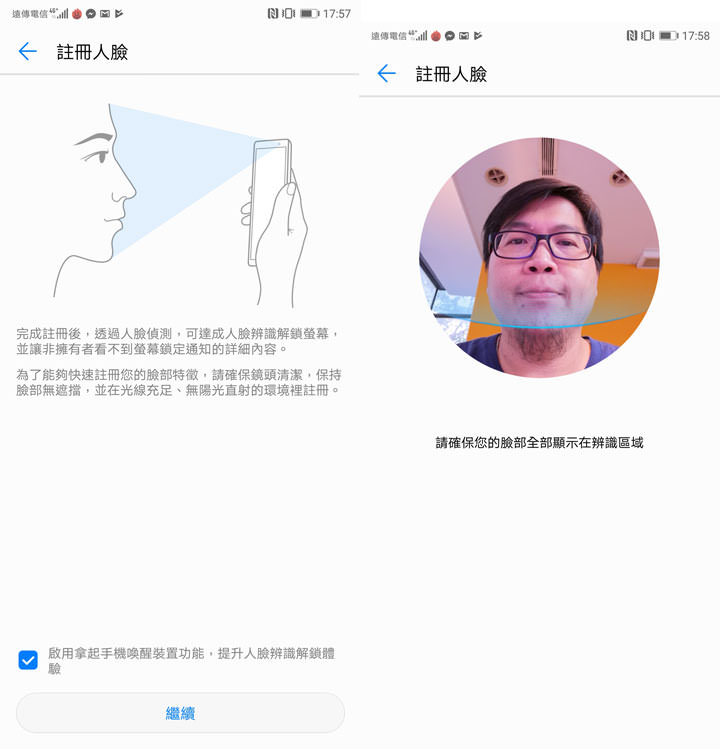Tap the text 請確保您的臉部全部顯示在辨識區域
This screenshot has width=720, height=749.
(x=540, y=441)
